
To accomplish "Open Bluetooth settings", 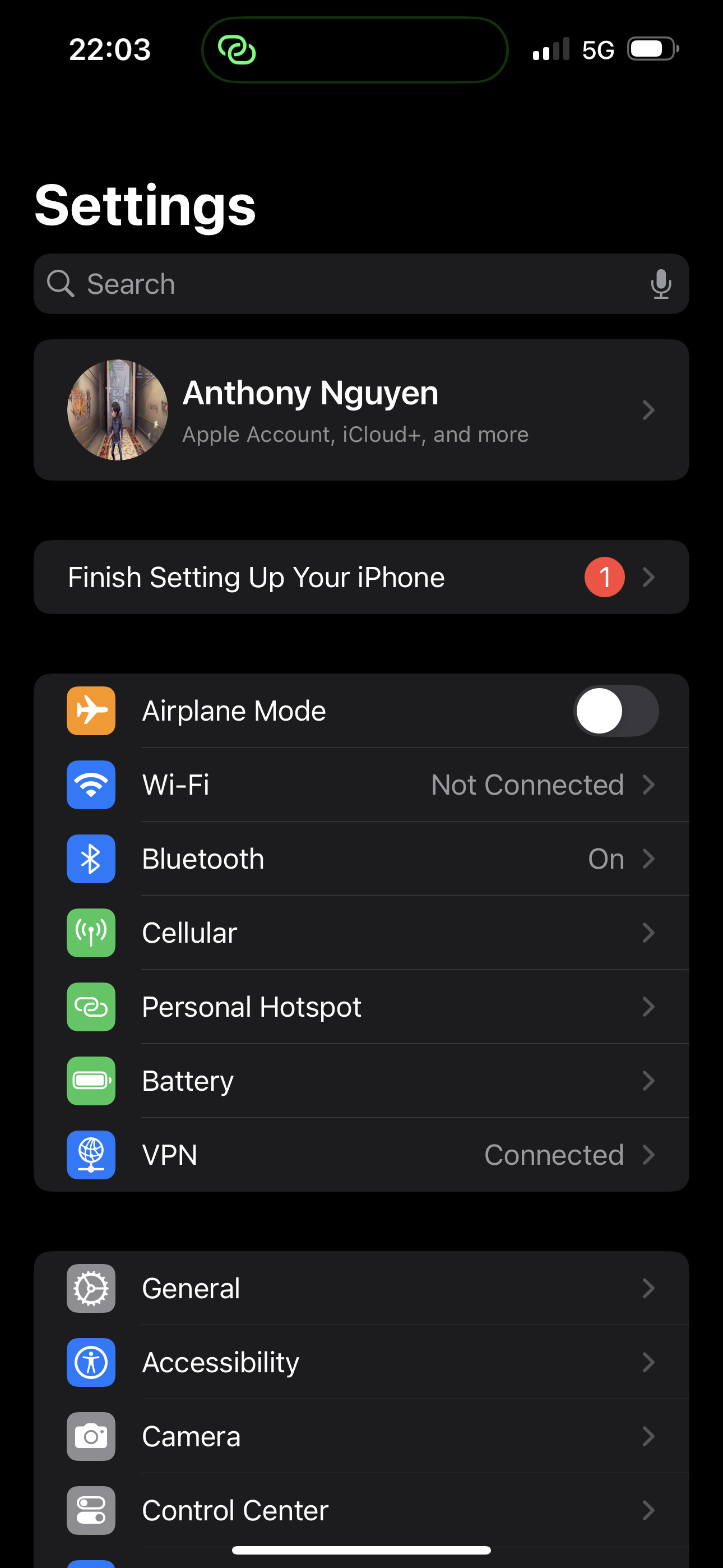I will pos(361,859).
